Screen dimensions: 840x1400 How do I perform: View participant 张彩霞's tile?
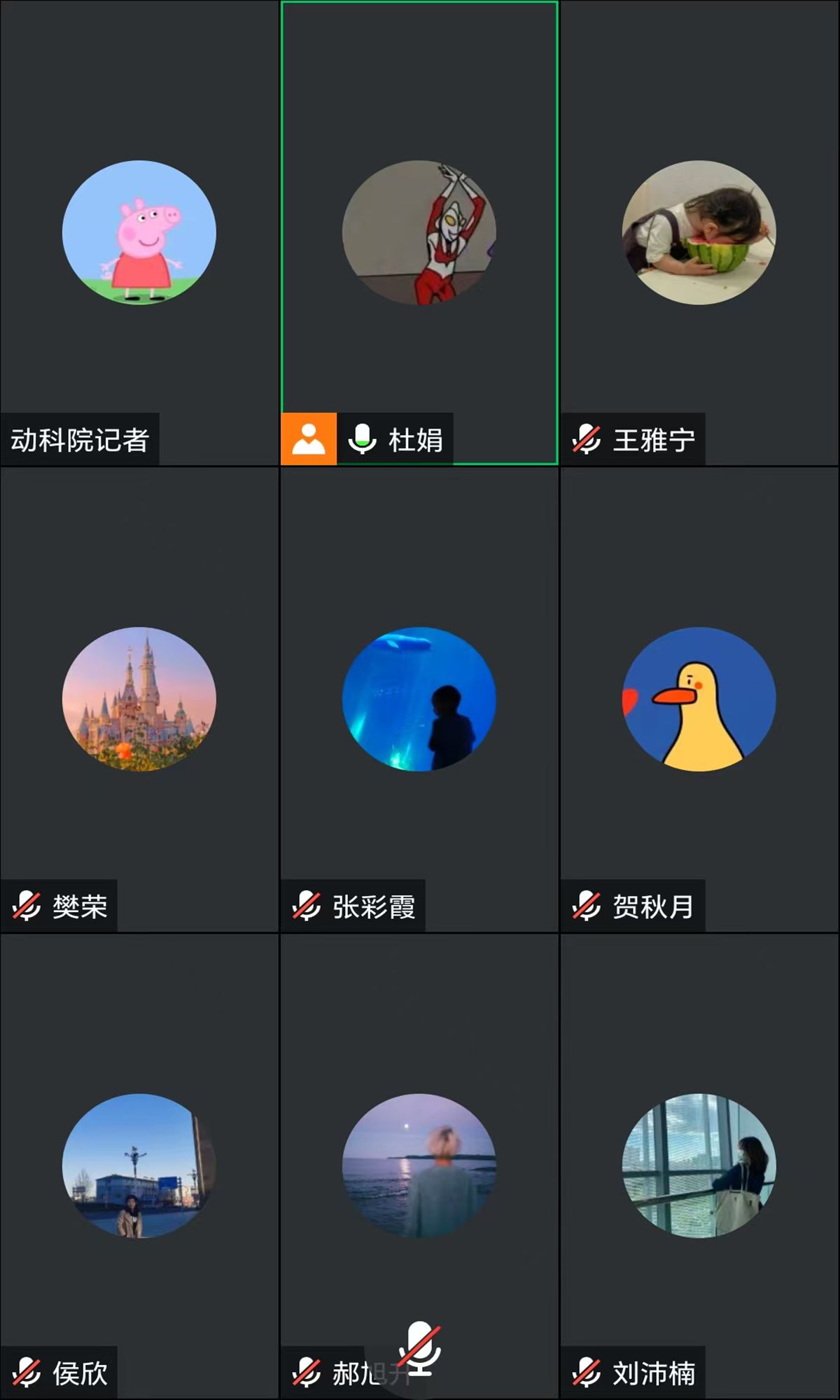click(x=419, y=699)
